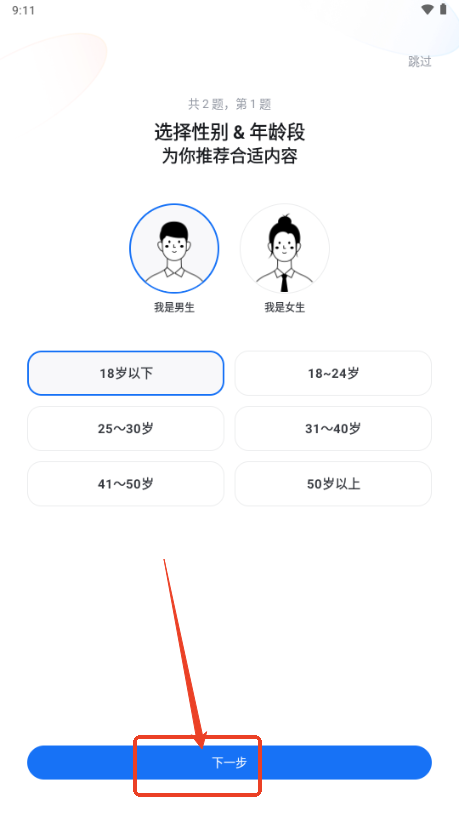459x817 pixels.
Task: Select the 我是女生 avatar
Action: pyautogui.click(x=284, y=249)
